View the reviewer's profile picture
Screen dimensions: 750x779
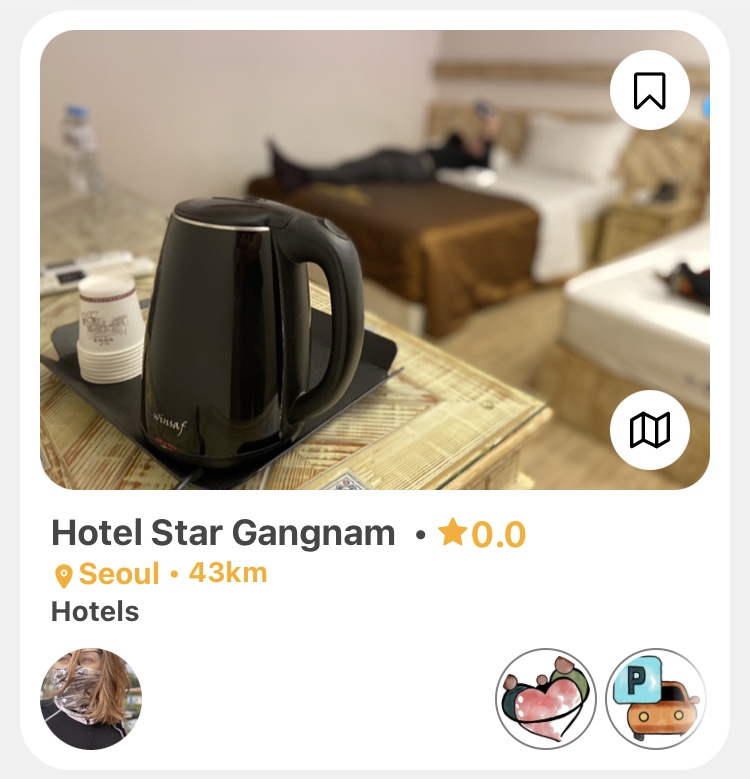pyautogui.click(x=91, y=698)
